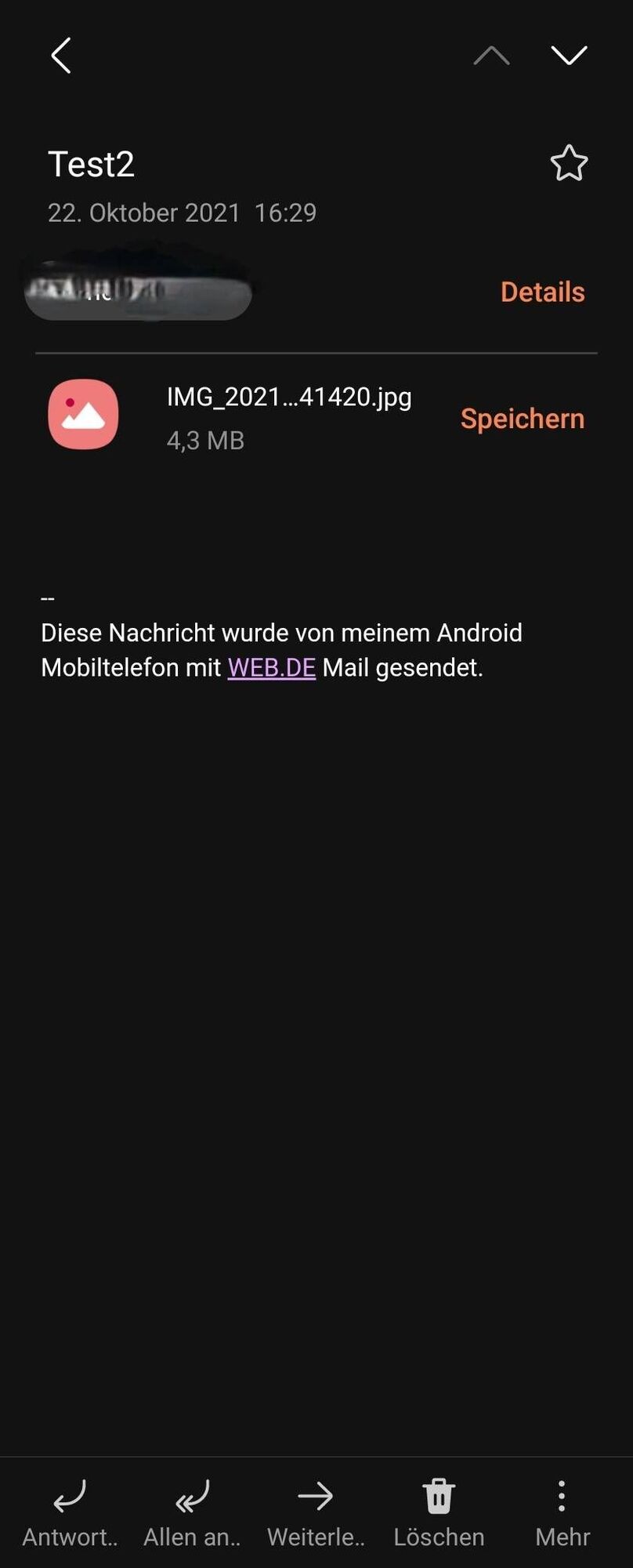The height and width of the screenshot is (1568, 633).
Task: Delete this email with Löschen
Action: (439, 1513)
